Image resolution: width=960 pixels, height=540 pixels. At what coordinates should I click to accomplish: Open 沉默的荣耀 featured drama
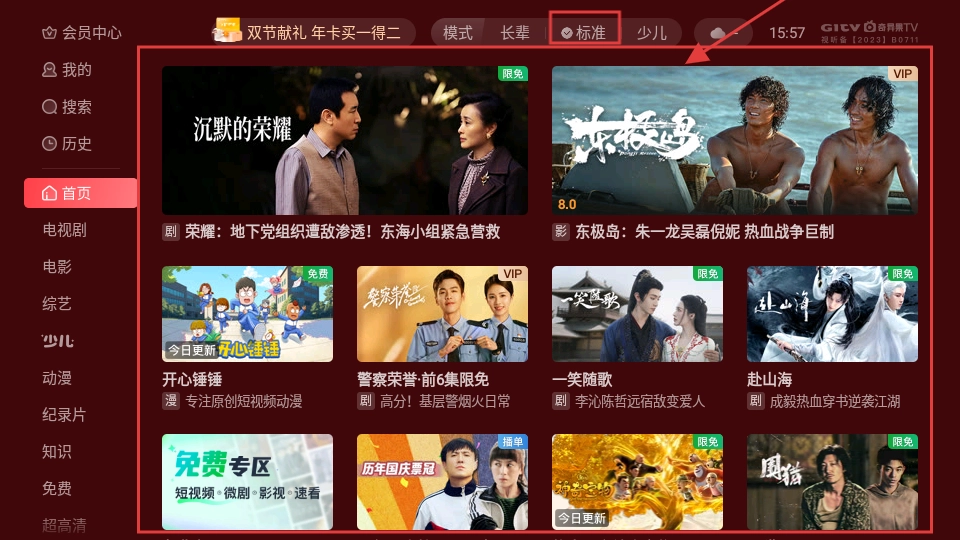pyautogui.click(x=345, y=140)
